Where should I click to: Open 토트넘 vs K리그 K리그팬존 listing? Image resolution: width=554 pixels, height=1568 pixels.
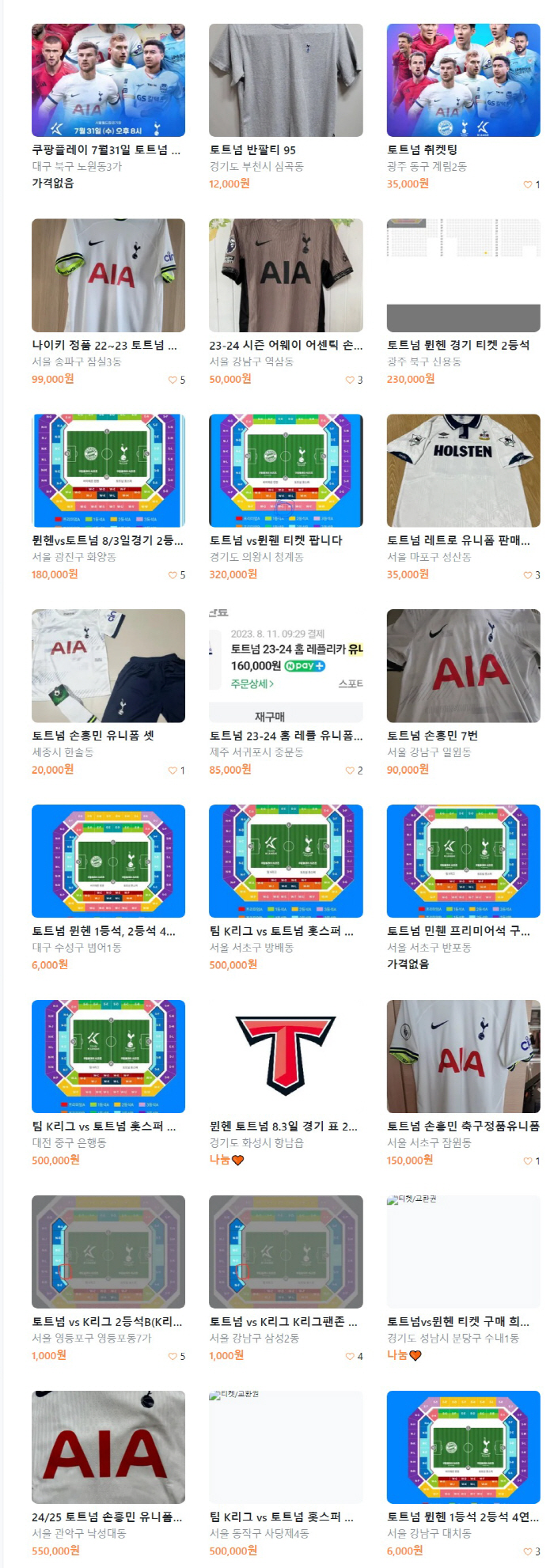[x=286, y=1252]
